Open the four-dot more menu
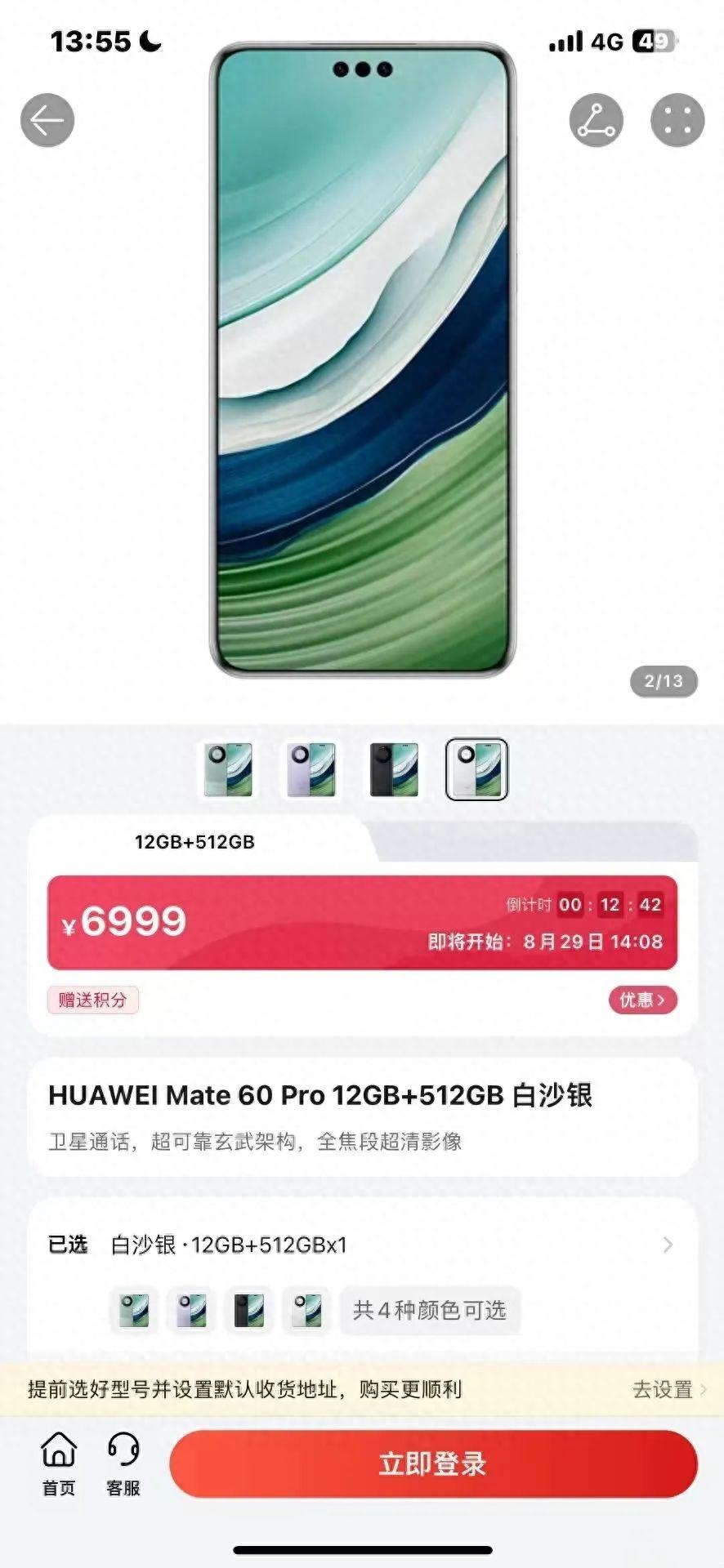The image size is (724, 1568). [677, 121]
